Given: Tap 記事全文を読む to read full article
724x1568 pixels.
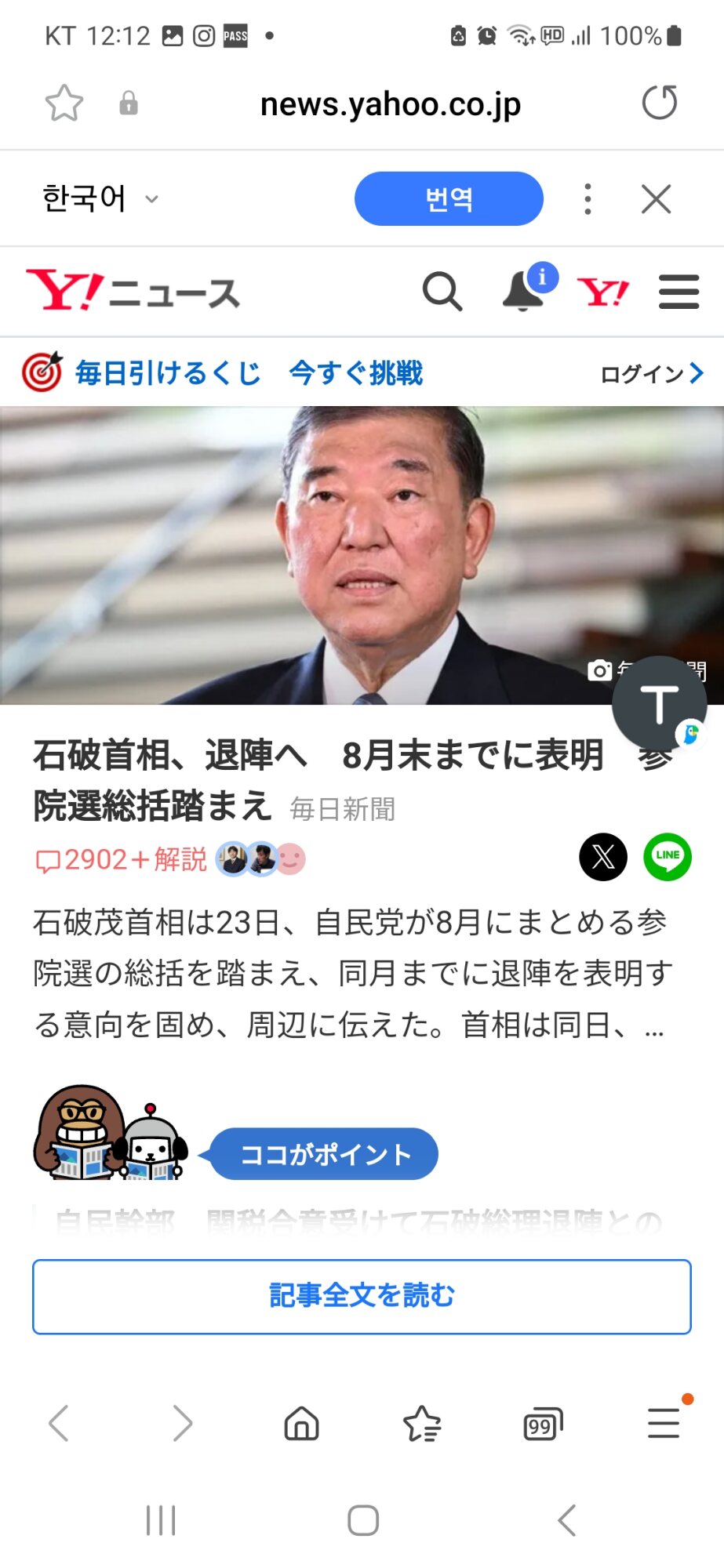Looking at the screenshot, I should pyautogui.click(x=362, y=1296).
